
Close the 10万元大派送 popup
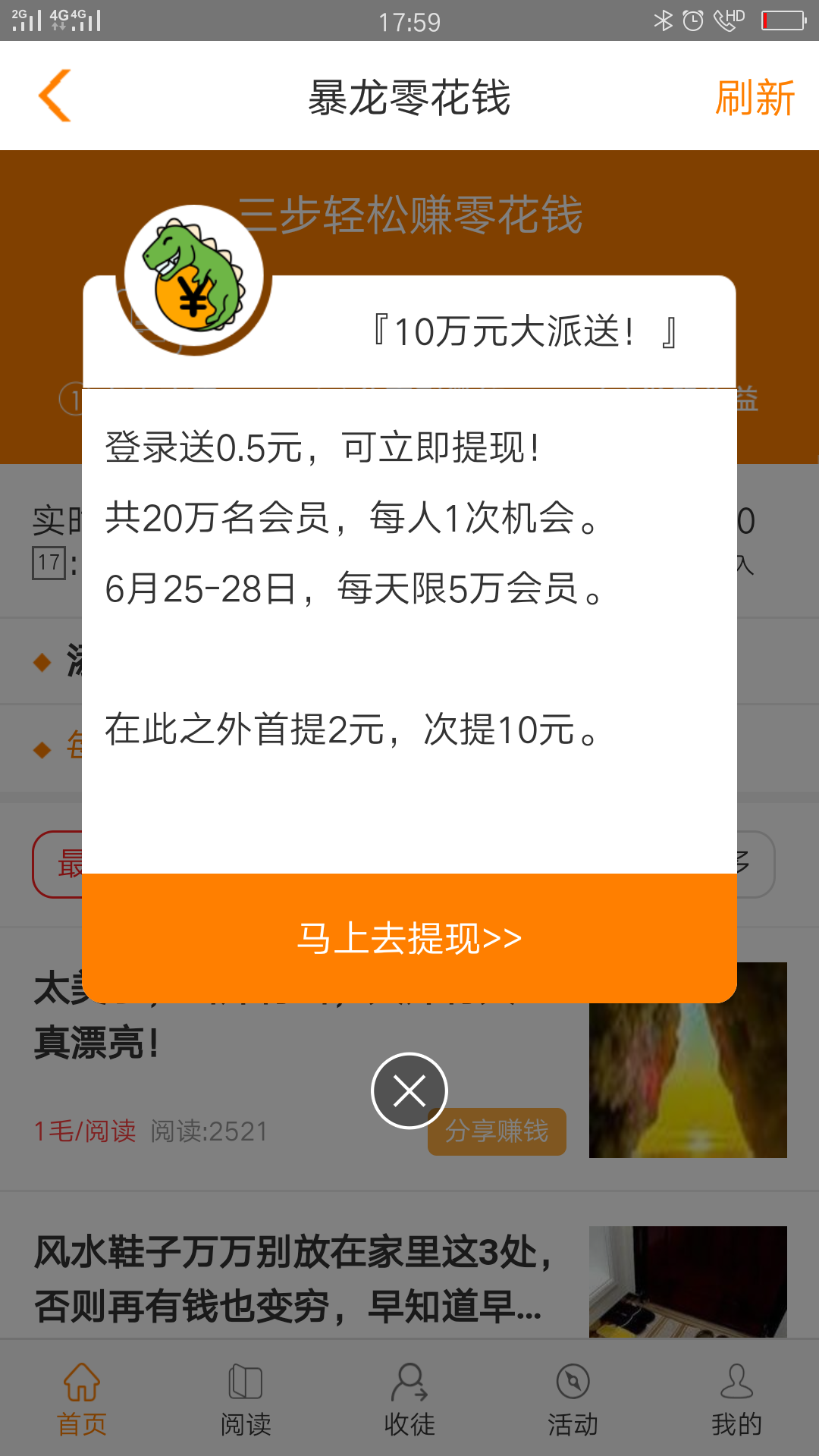tap(409, 1091)
